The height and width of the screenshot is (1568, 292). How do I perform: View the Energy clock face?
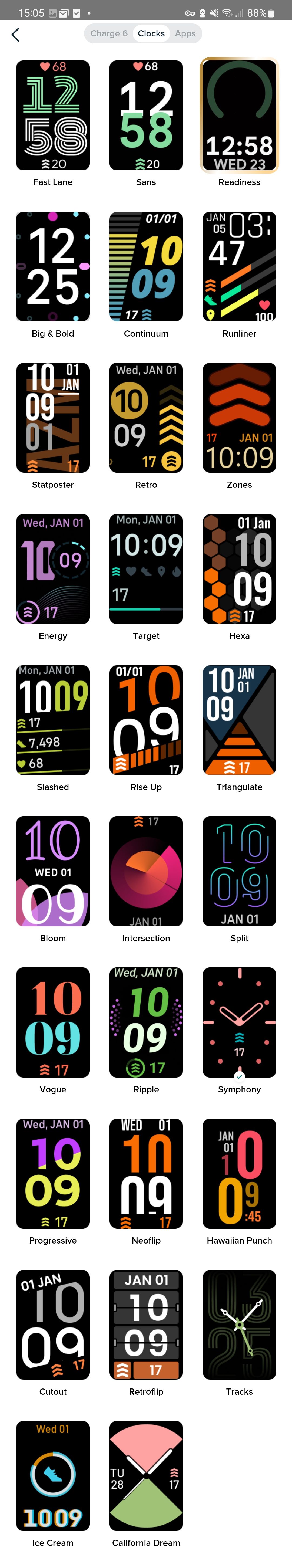(x=53, y=568)
